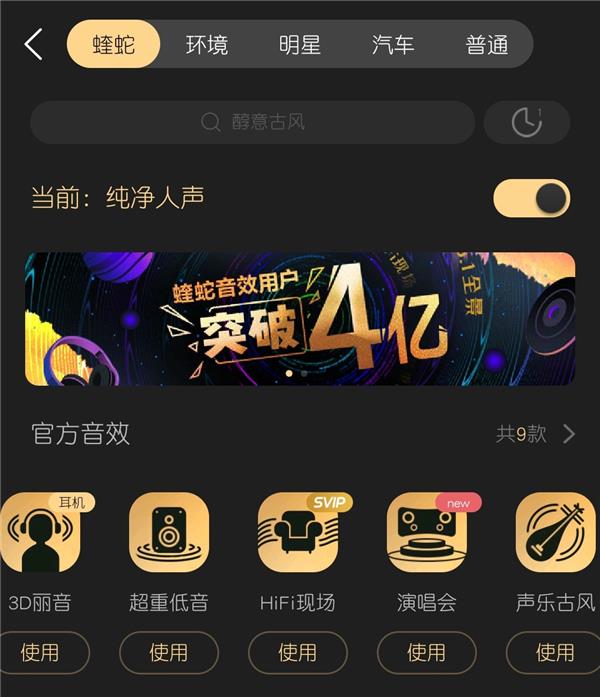Select the 汽车 tab
The image size is (600, 697).
[x=393, y=45]
